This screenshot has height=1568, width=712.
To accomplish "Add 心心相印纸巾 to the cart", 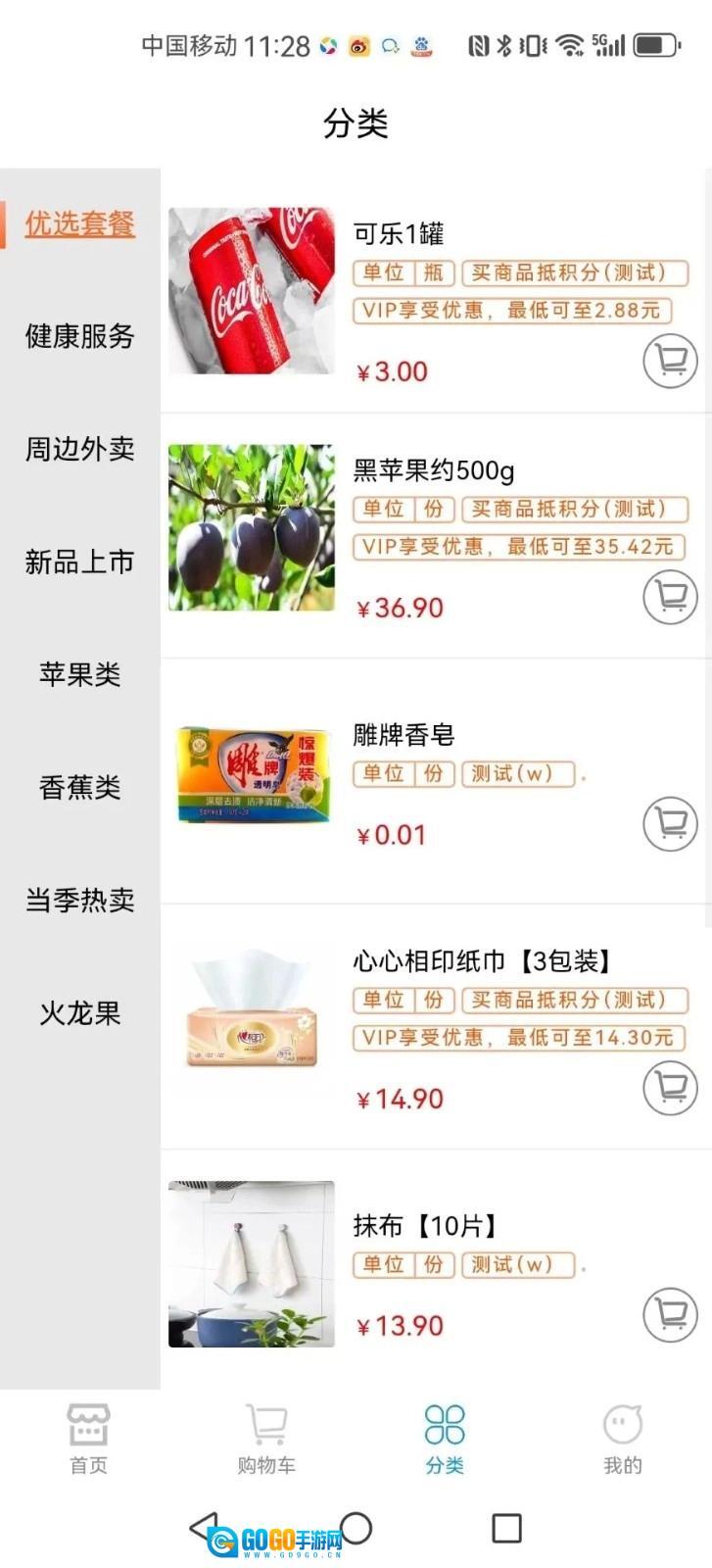I will point(670,1088).
